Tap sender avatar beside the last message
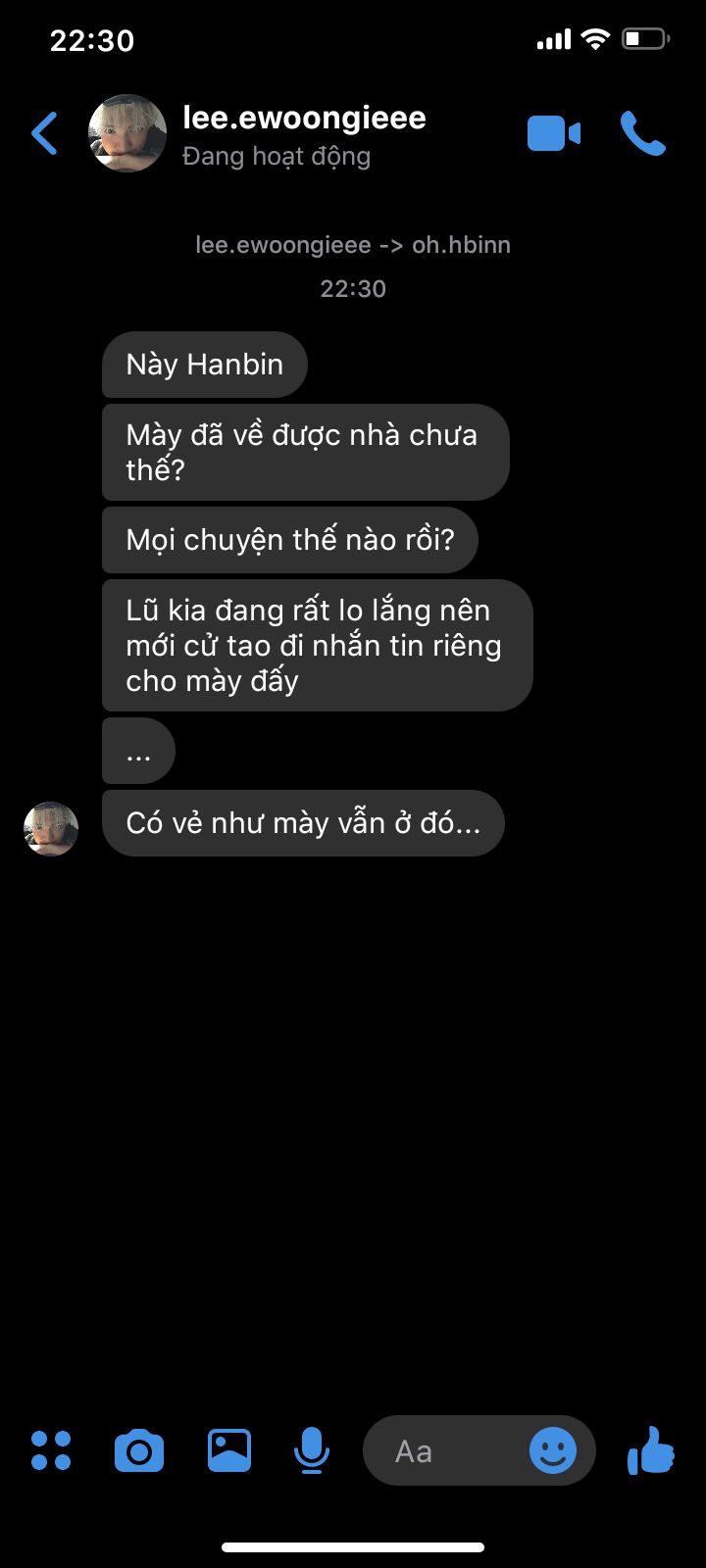Image resolution: width=706 pixels, height=1568 pixels. coord(51,829)
